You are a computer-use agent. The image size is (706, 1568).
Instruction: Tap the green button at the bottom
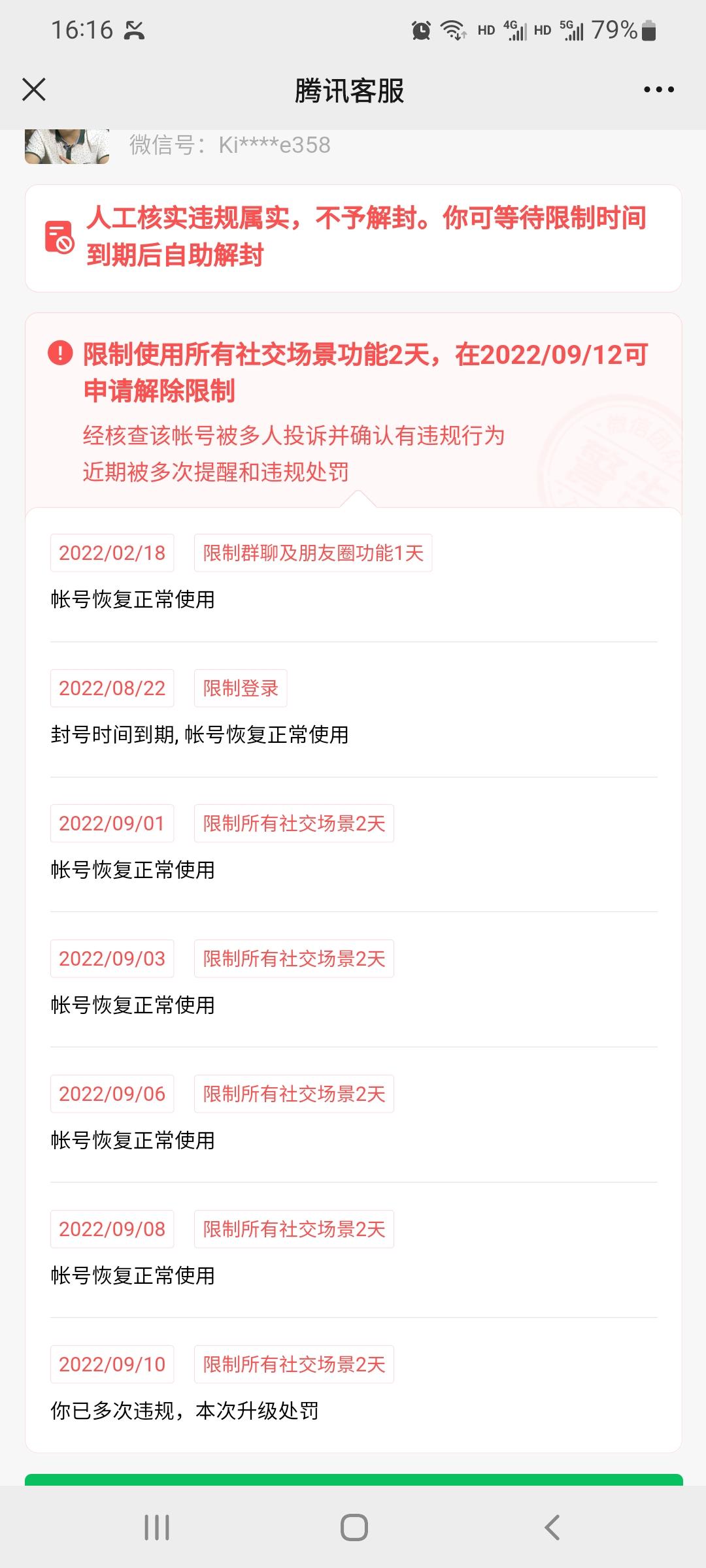point(353,1479)
